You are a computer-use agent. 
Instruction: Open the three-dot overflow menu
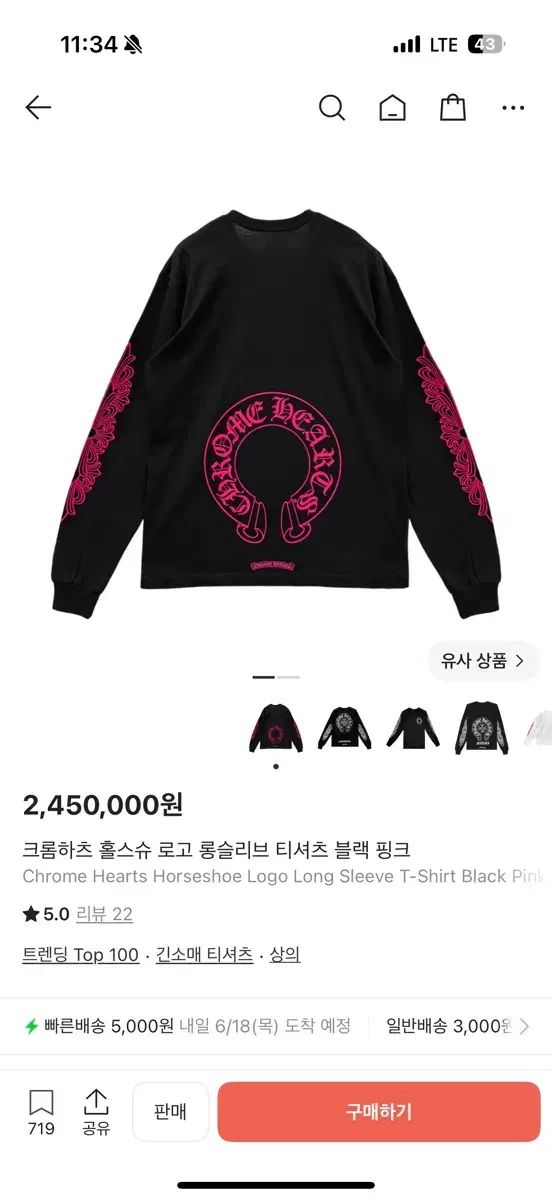point(513,108)
